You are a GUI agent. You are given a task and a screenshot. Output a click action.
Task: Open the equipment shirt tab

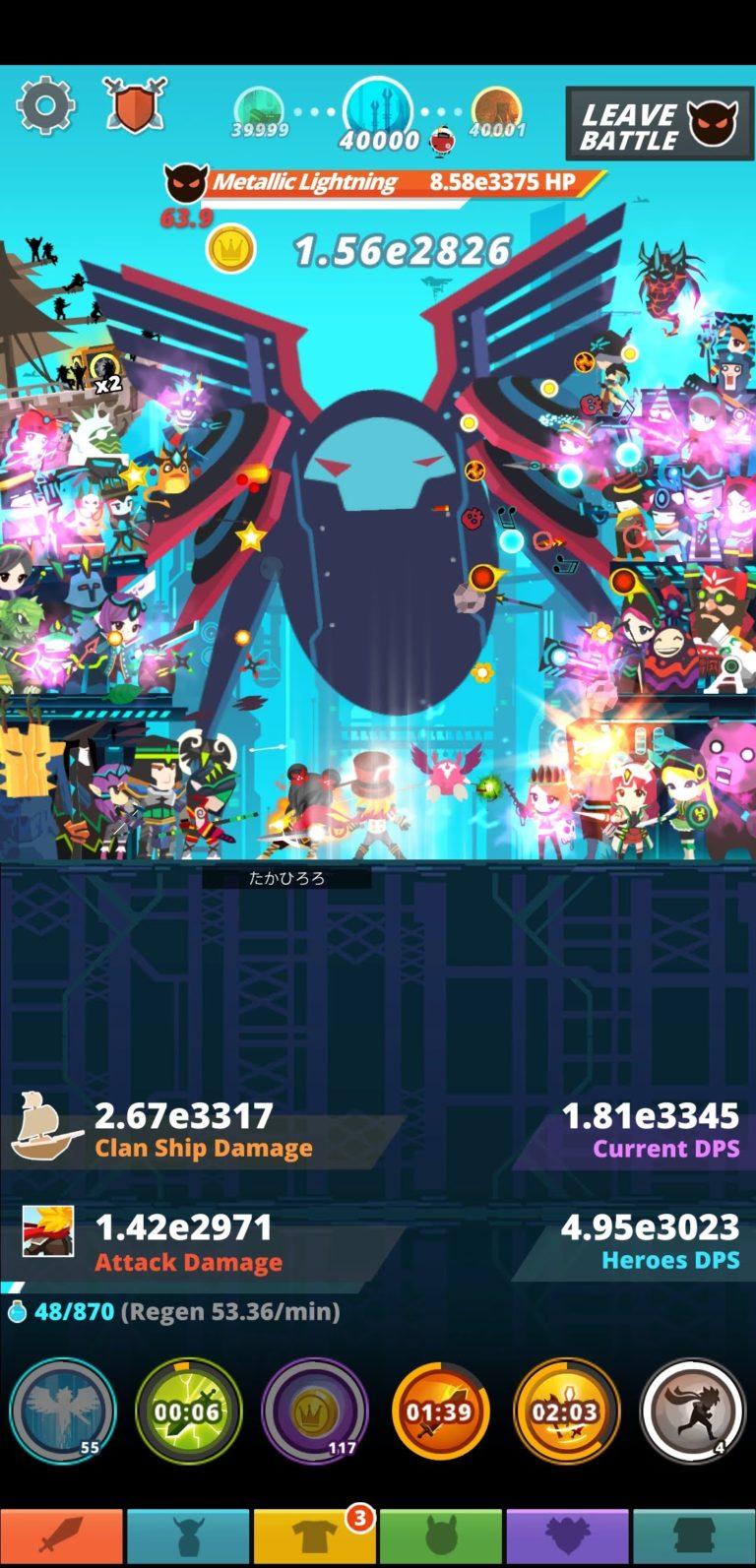(x=314, y=1537)
